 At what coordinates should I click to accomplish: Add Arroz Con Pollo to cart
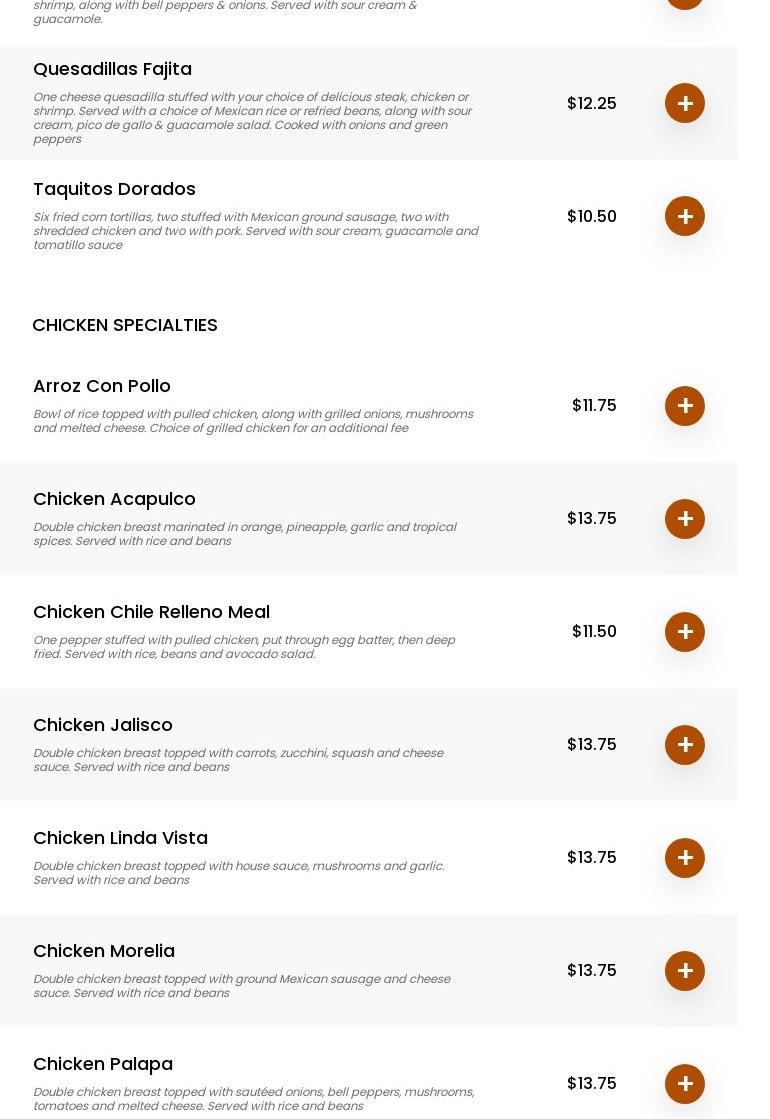point(685,406)
